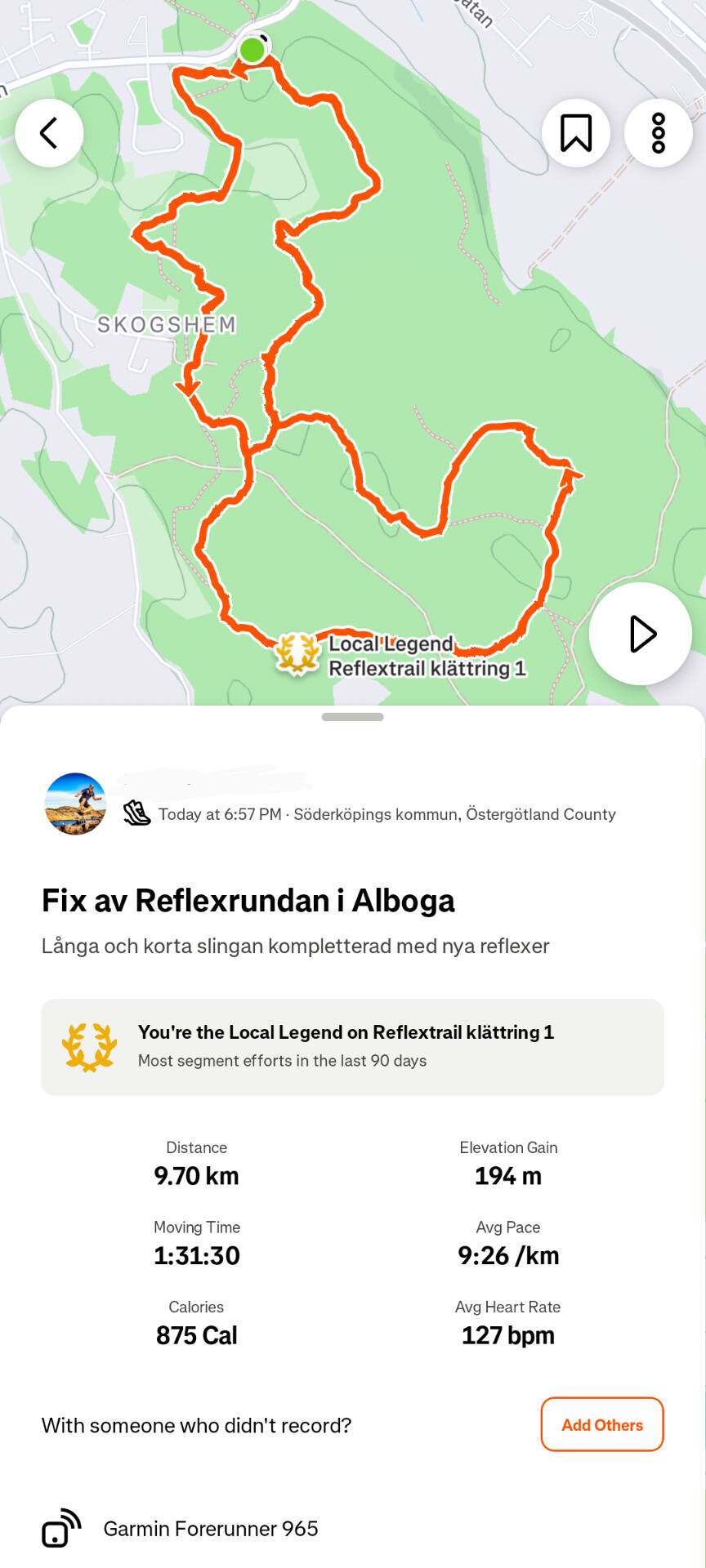Image resolution: width=706 pixels, height=1568 pixels.
Task: Tap the Add Others button
Action: coord(602,1424)
